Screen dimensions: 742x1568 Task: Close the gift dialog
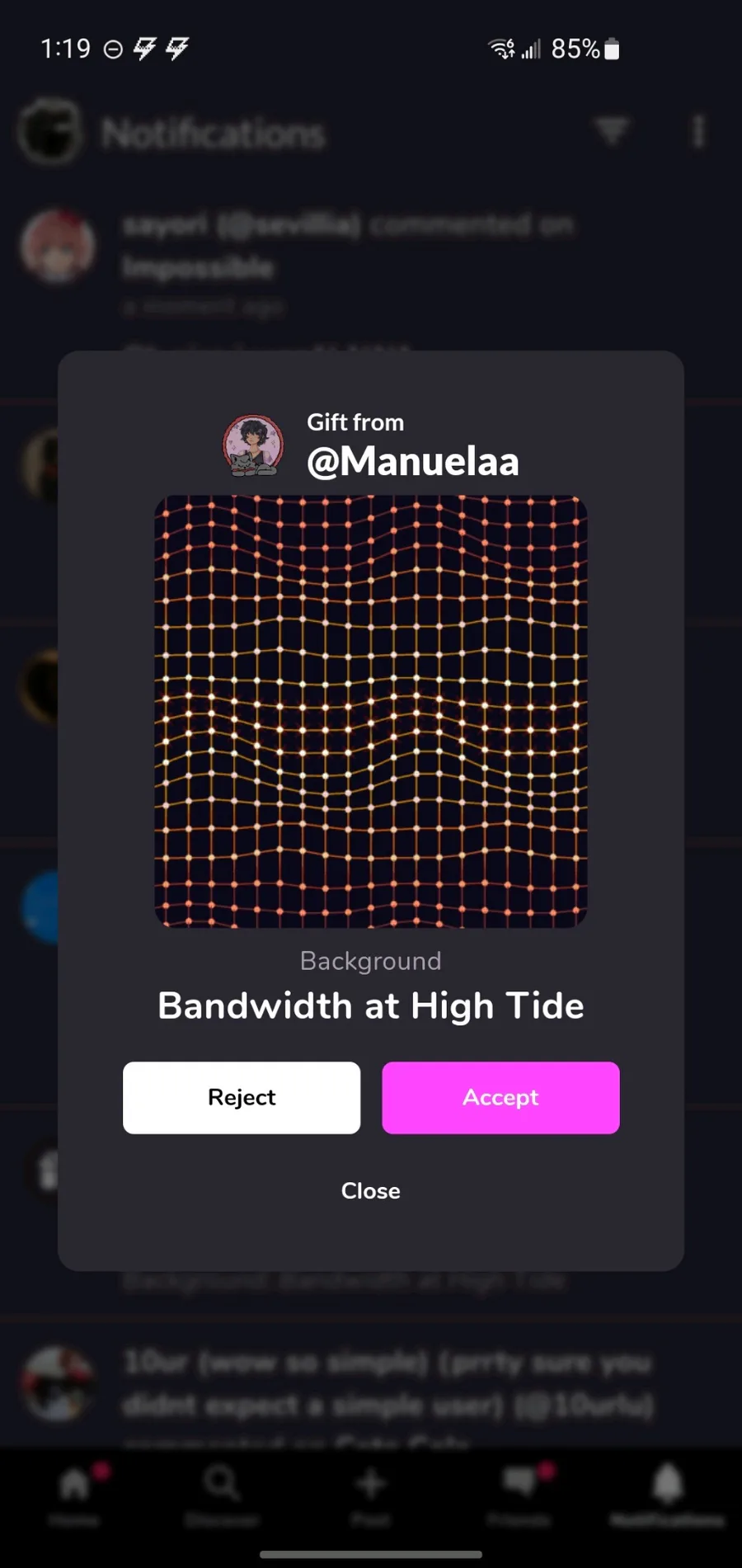click(371, 1191)
